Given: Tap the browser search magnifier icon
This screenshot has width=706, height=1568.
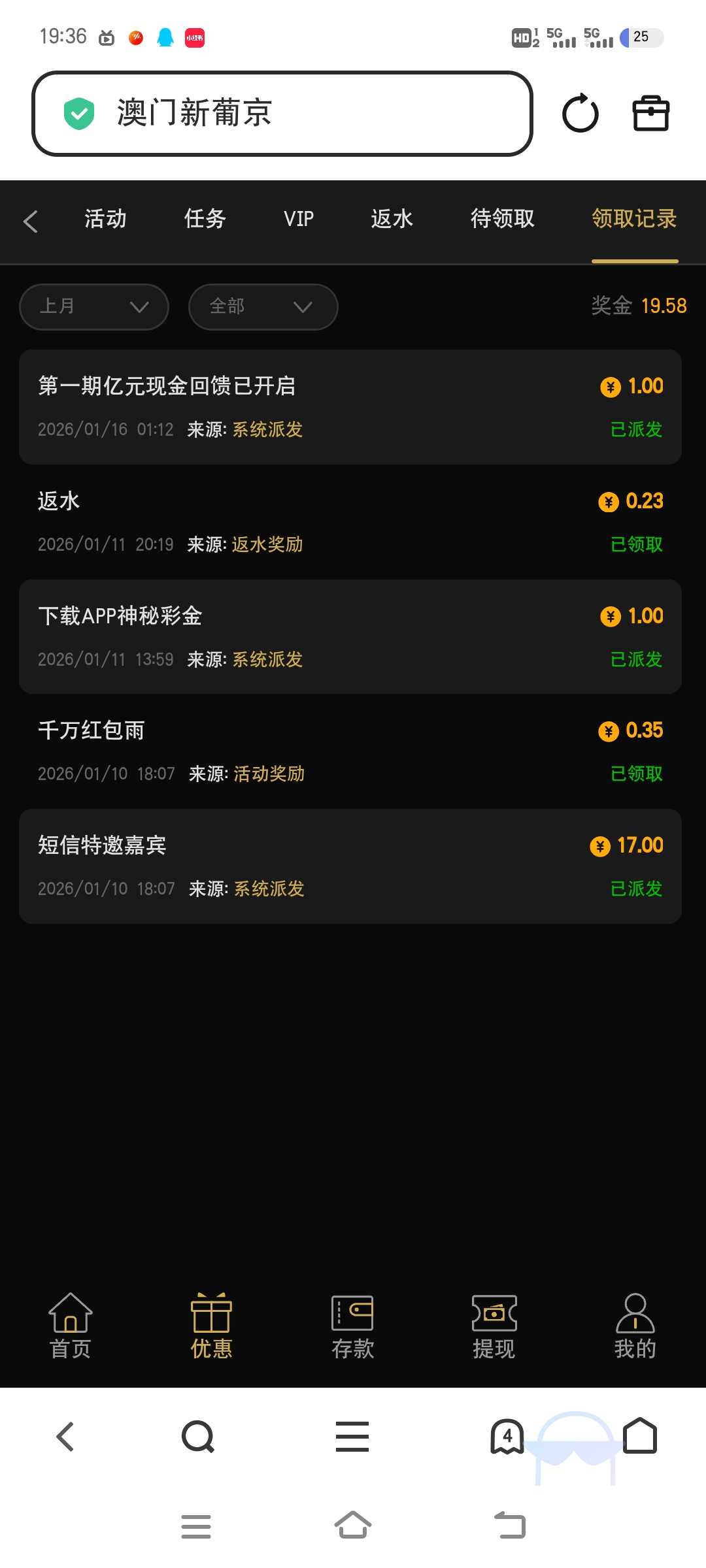Looking at the screenshot, I should click(x=196, y=1436).
